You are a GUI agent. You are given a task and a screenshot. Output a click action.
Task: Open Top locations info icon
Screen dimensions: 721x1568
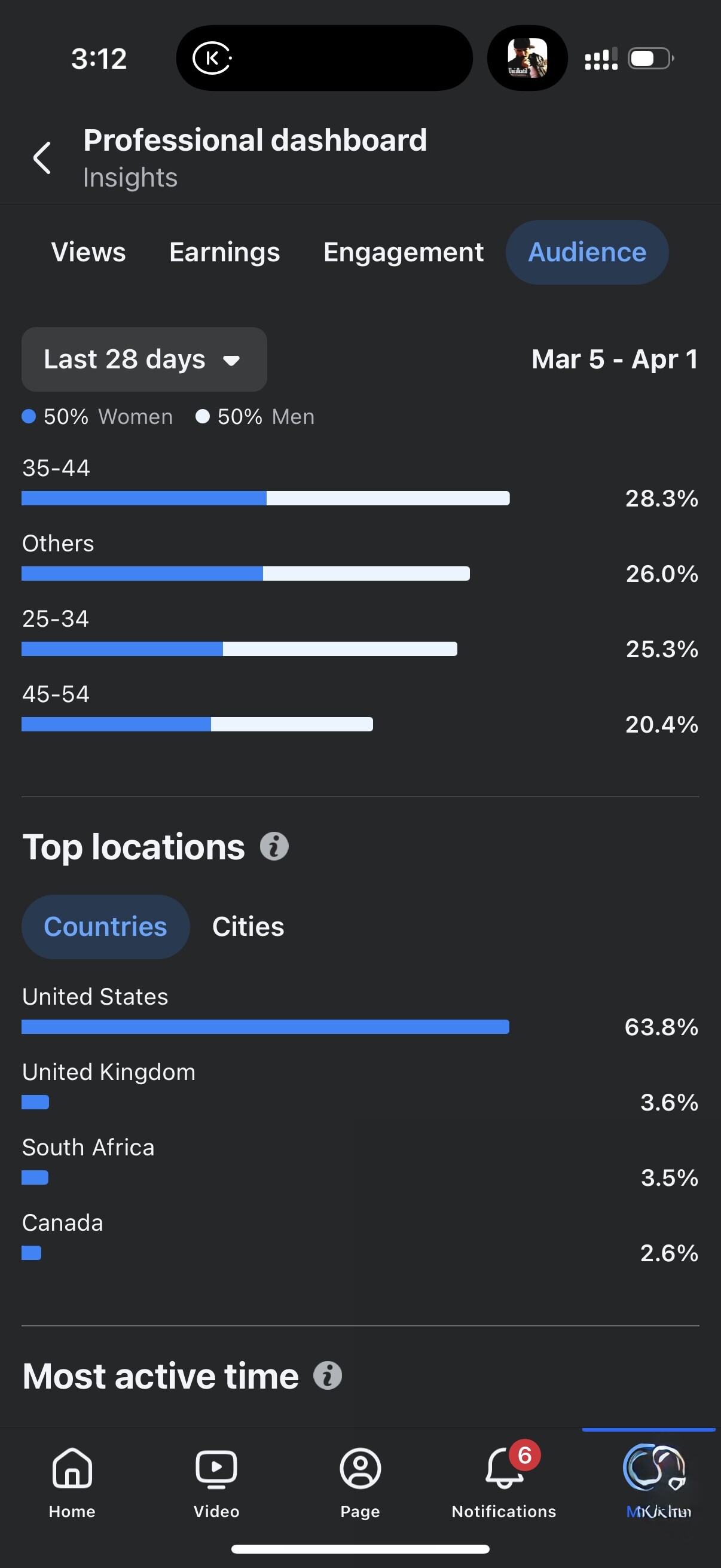pyautogui.click(x=274, y=846)
